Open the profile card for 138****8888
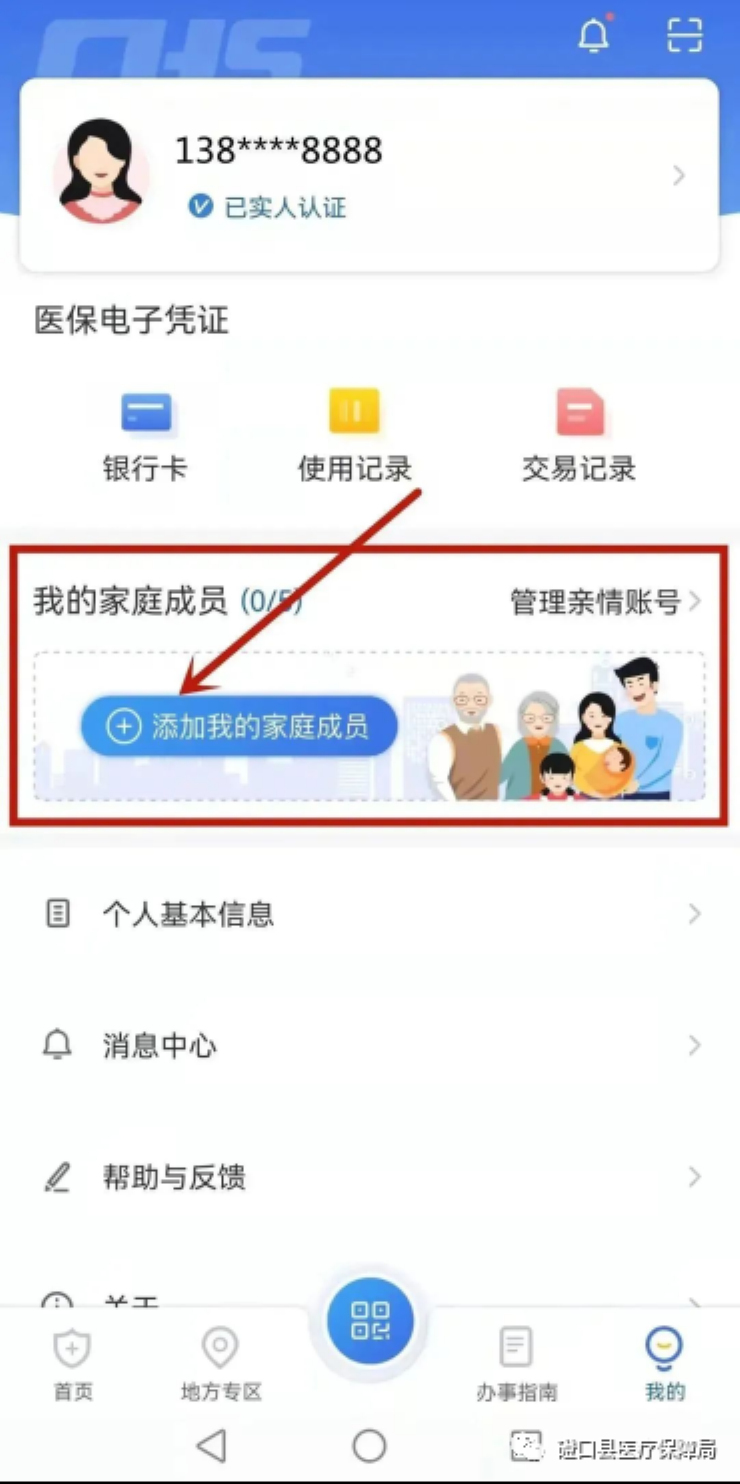This screenshot has height=1484, width=740. [369, 176]
